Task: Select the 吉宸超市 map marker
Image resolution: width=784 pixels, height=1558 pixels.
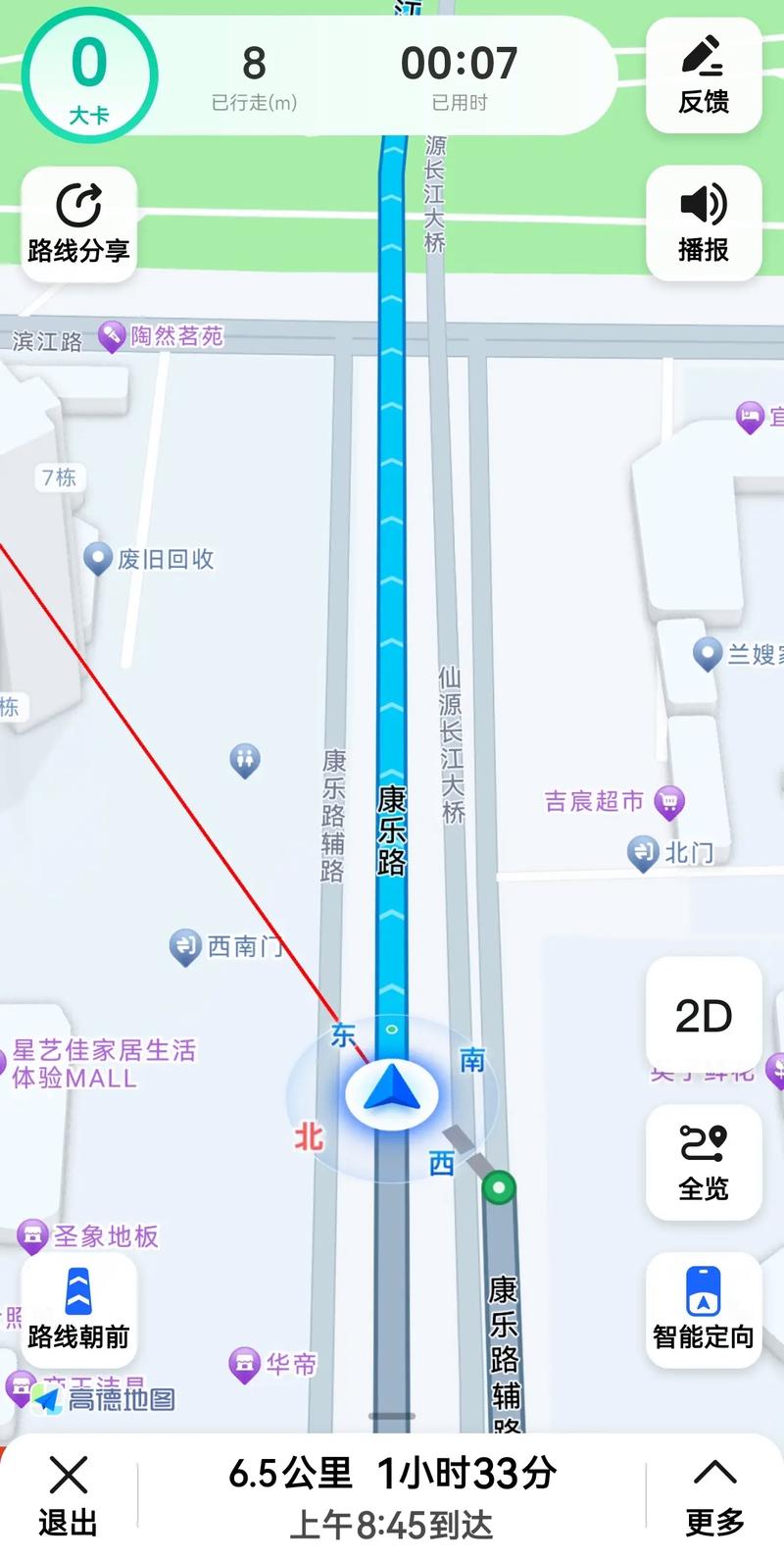Action: click(x=669, y=802)
